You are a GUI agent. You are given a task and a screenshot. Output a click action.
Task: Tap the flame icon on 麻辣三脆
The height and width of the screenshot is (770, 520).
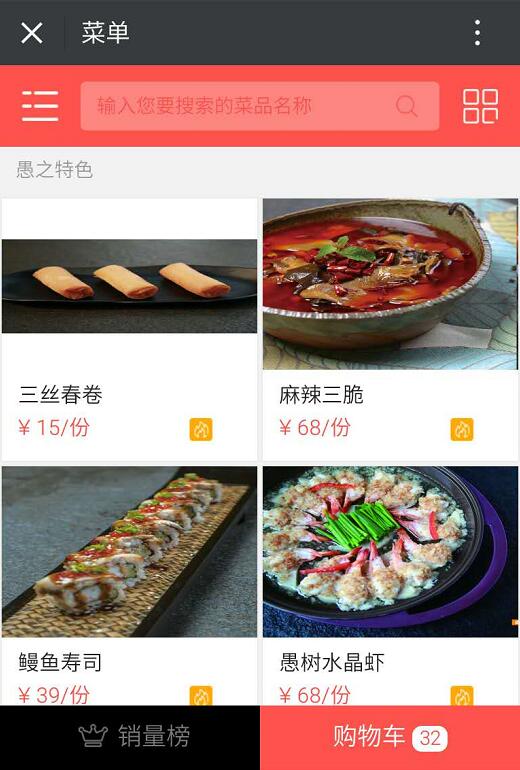coord(462,429)
